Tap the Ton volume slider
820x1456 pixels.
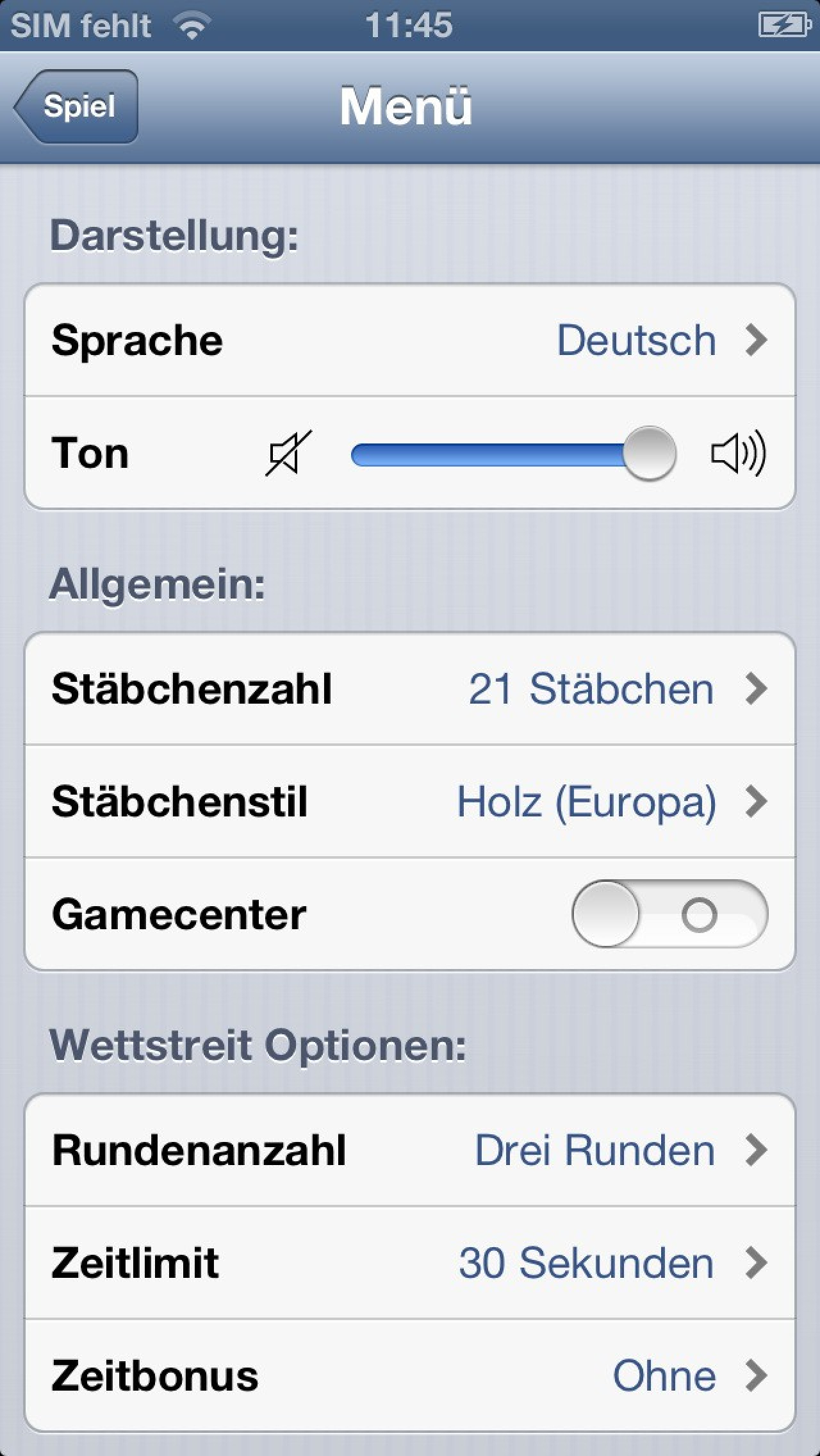[x=513, y=454]
